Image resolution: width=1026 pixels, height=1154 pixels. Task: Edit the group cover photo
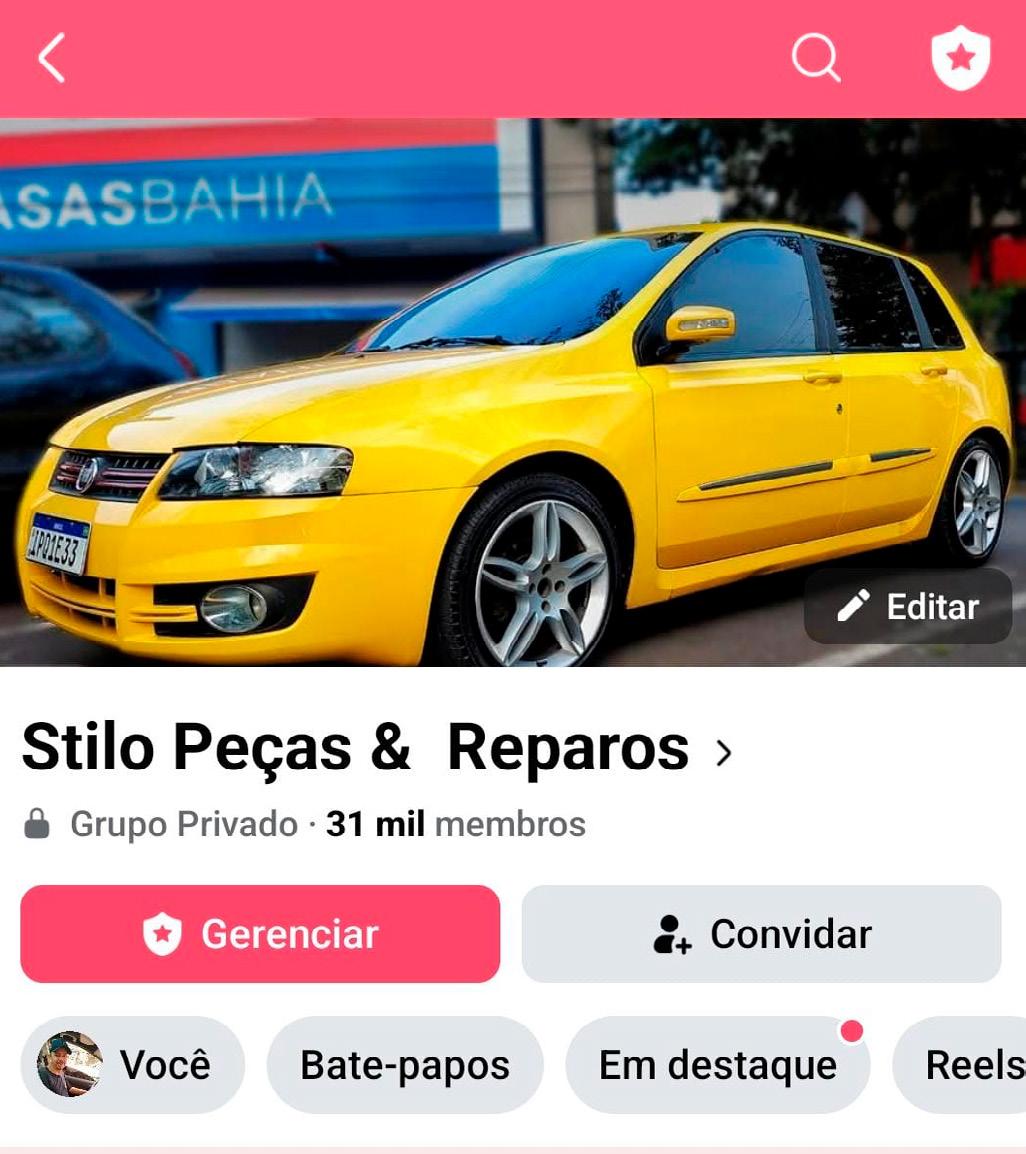click(x=908, y=606)
